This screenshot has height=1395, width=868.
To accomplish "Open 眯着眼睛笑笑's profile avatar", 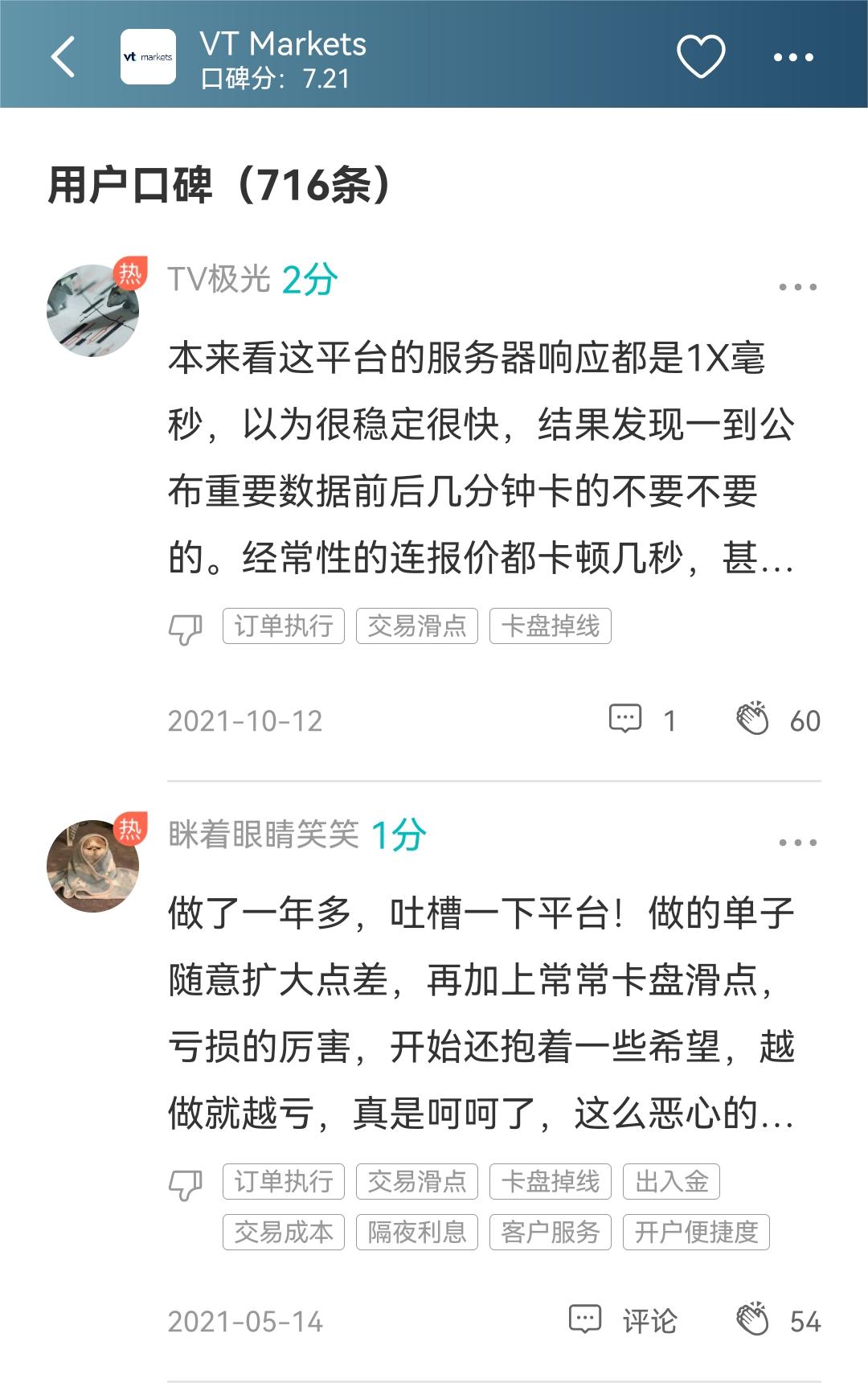I will pos(93,866).
